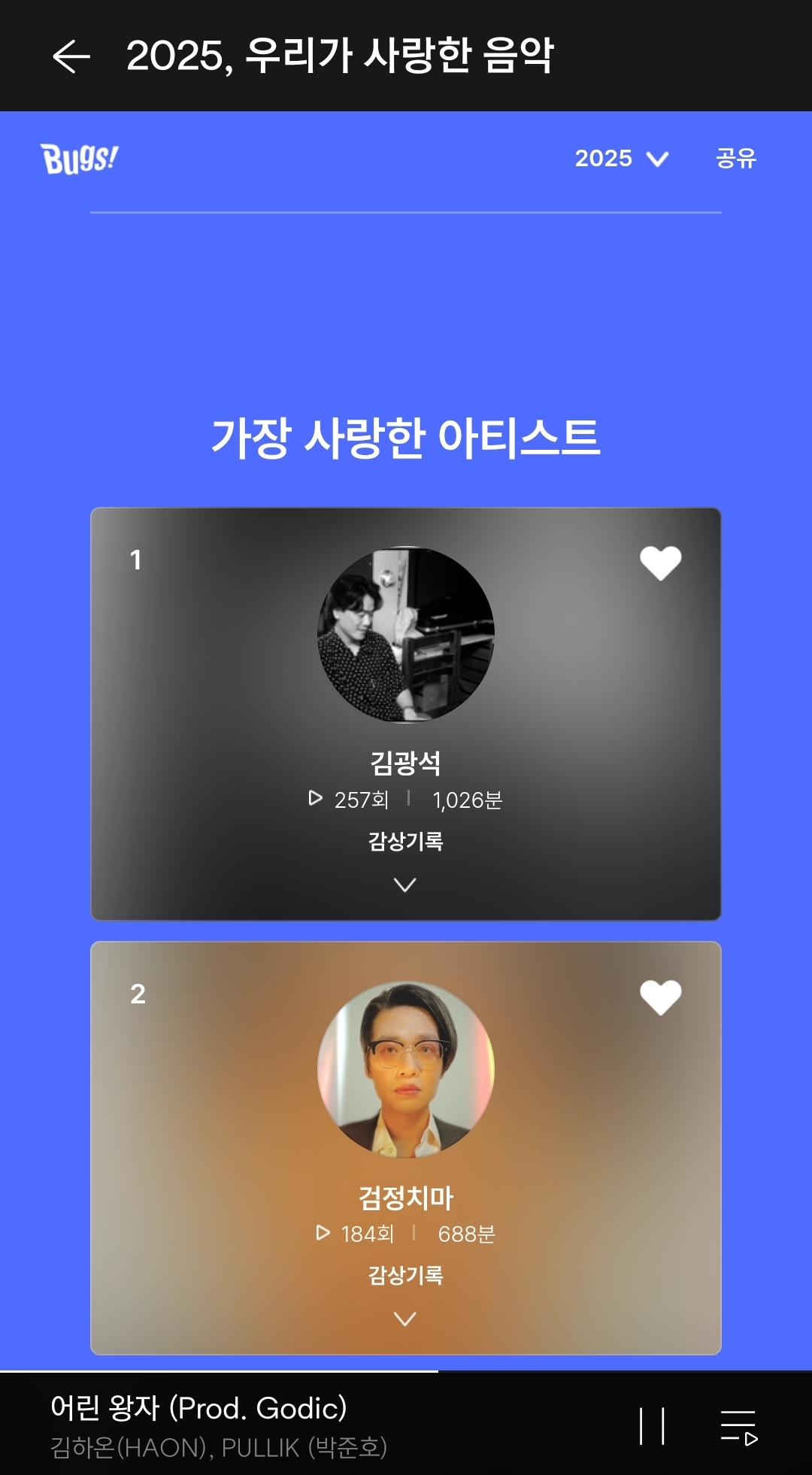The image size is (812, 1475).
Task: Go back using the top arrow
Action: 71,56
